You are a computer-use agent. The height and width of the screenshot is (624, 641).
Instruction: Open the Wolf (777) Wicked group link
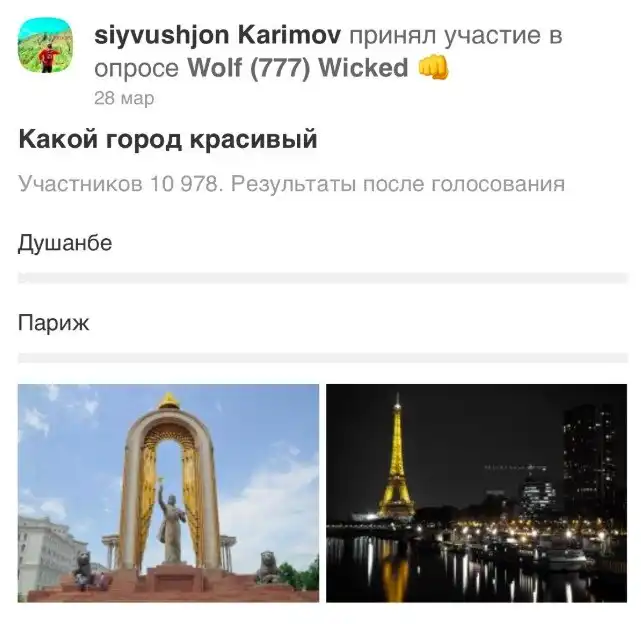(x=298, y=68)
